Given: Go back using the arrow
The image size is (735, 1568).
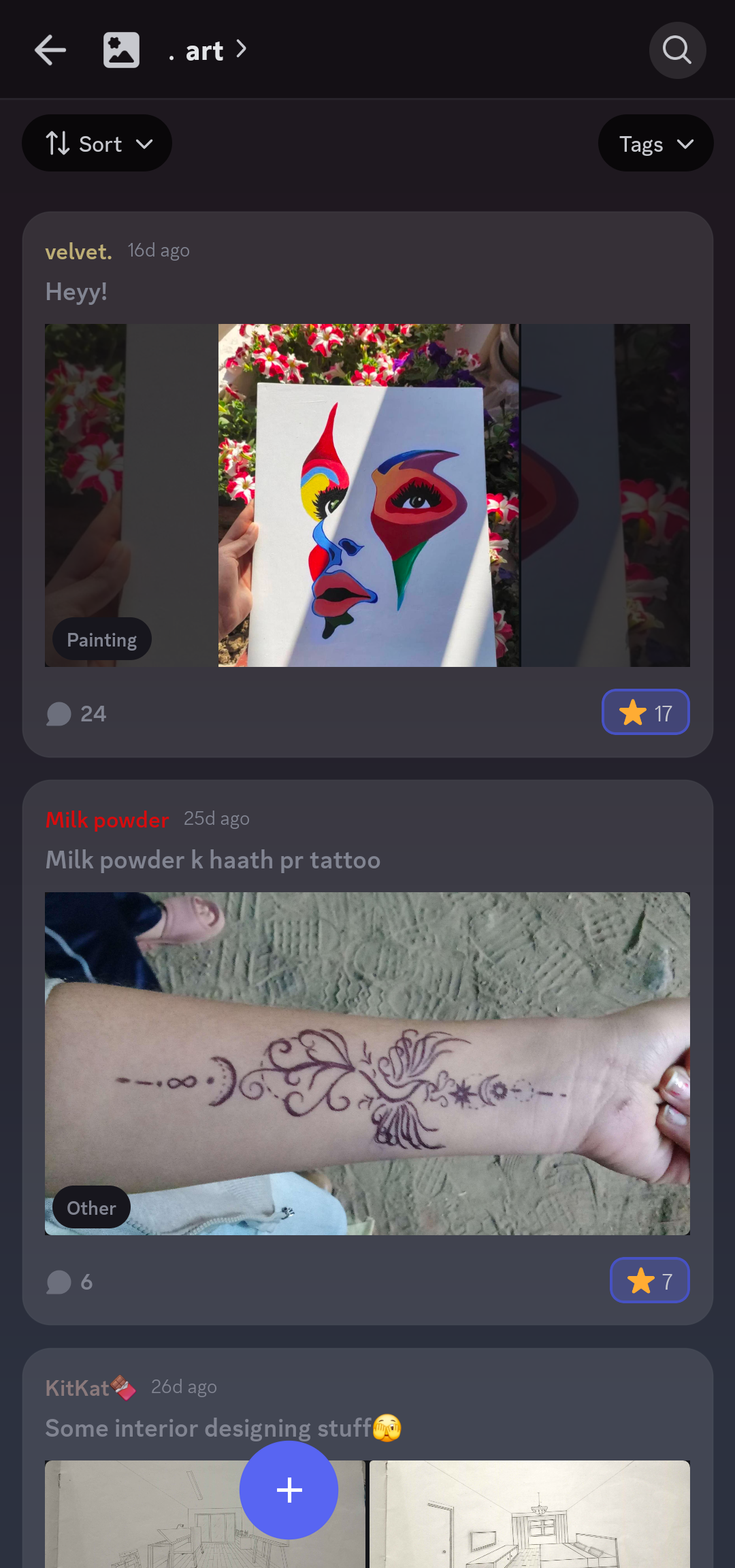Looking at the screenshot, I should coord(50,50).
